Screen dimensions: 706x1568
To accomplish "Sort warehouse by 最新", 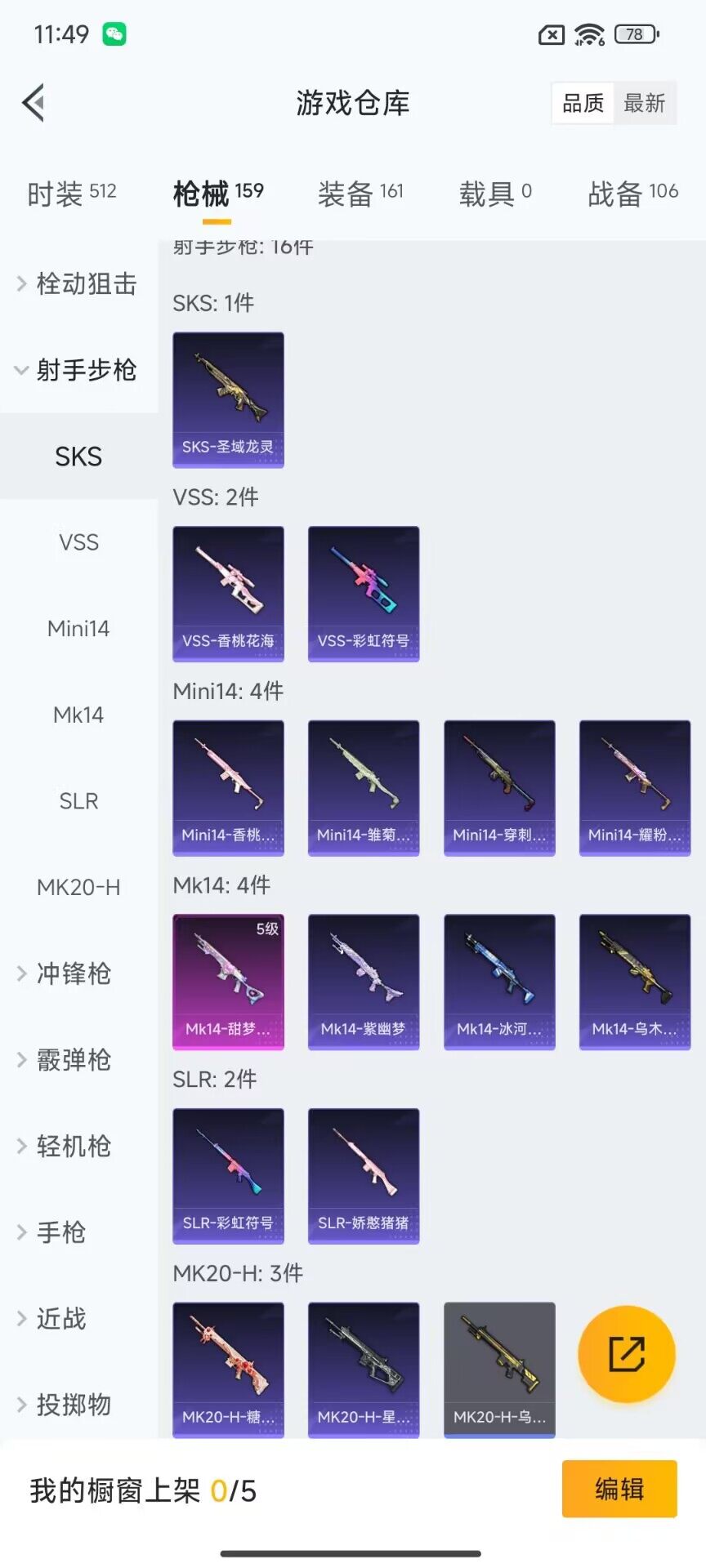I will tap(644, 103).
